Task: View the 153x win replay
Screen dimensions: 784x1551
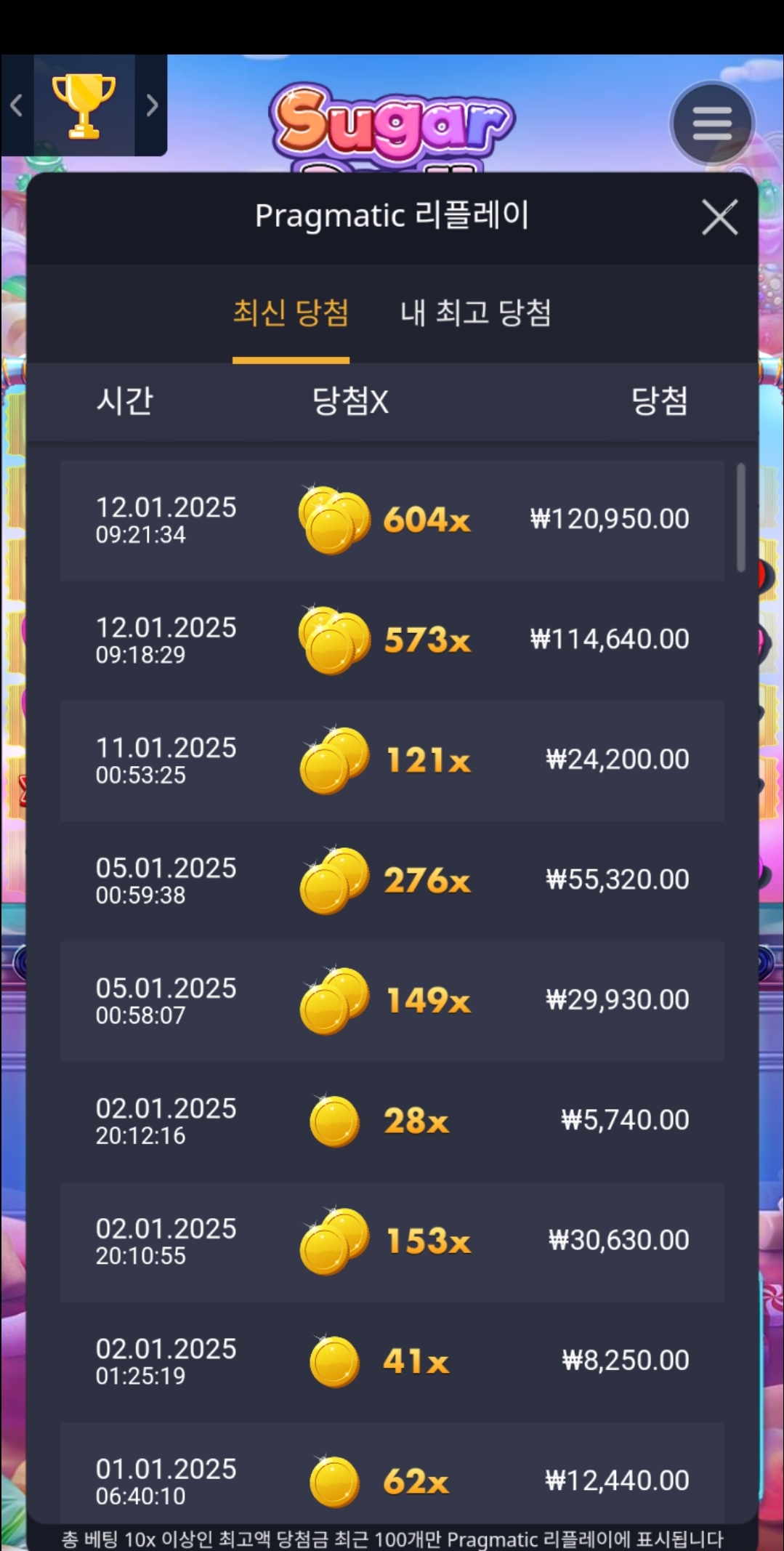Action: pos(392,1241)
